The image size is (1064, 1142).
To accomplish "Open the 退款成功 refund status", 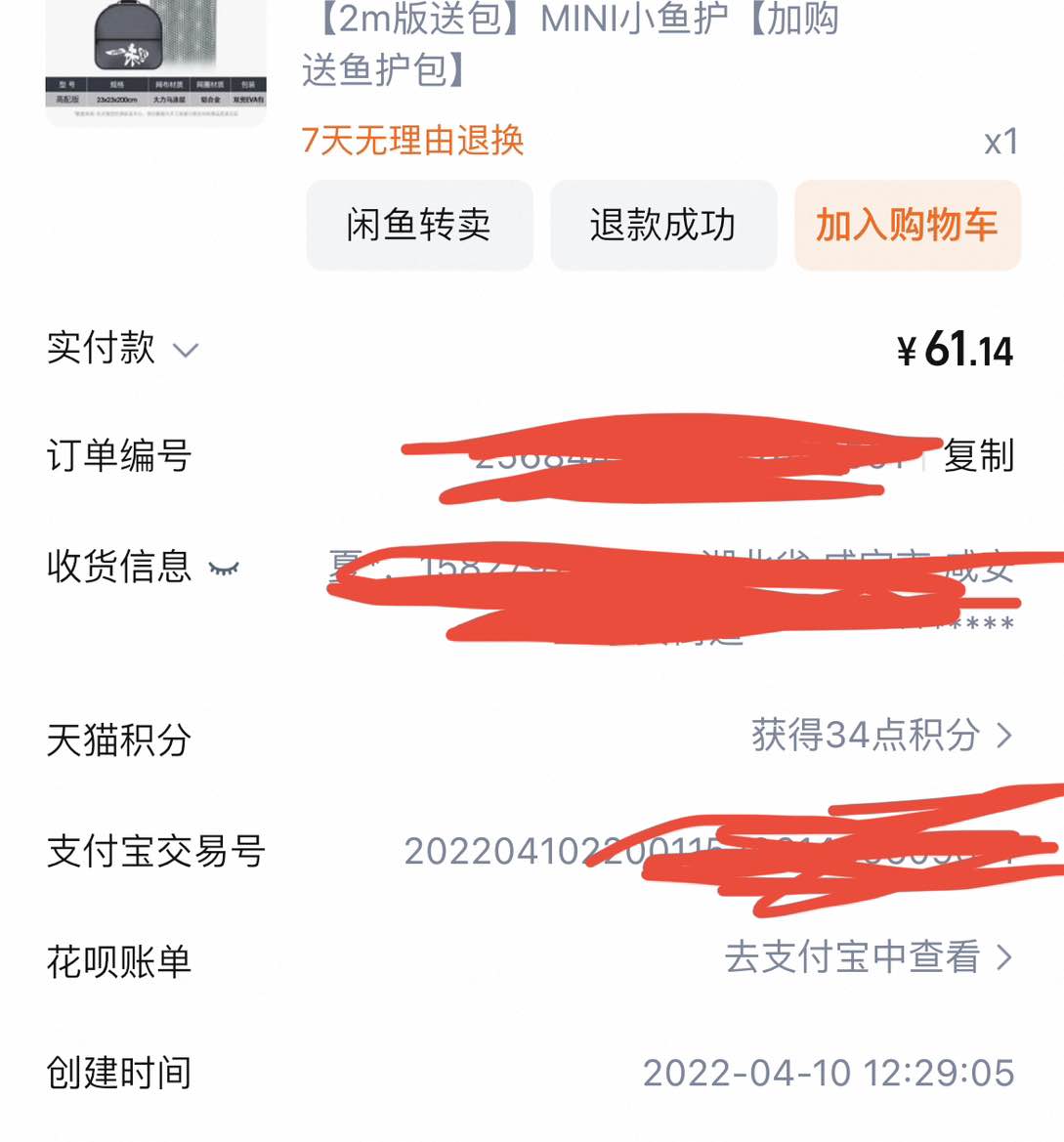I will point(662,226).
